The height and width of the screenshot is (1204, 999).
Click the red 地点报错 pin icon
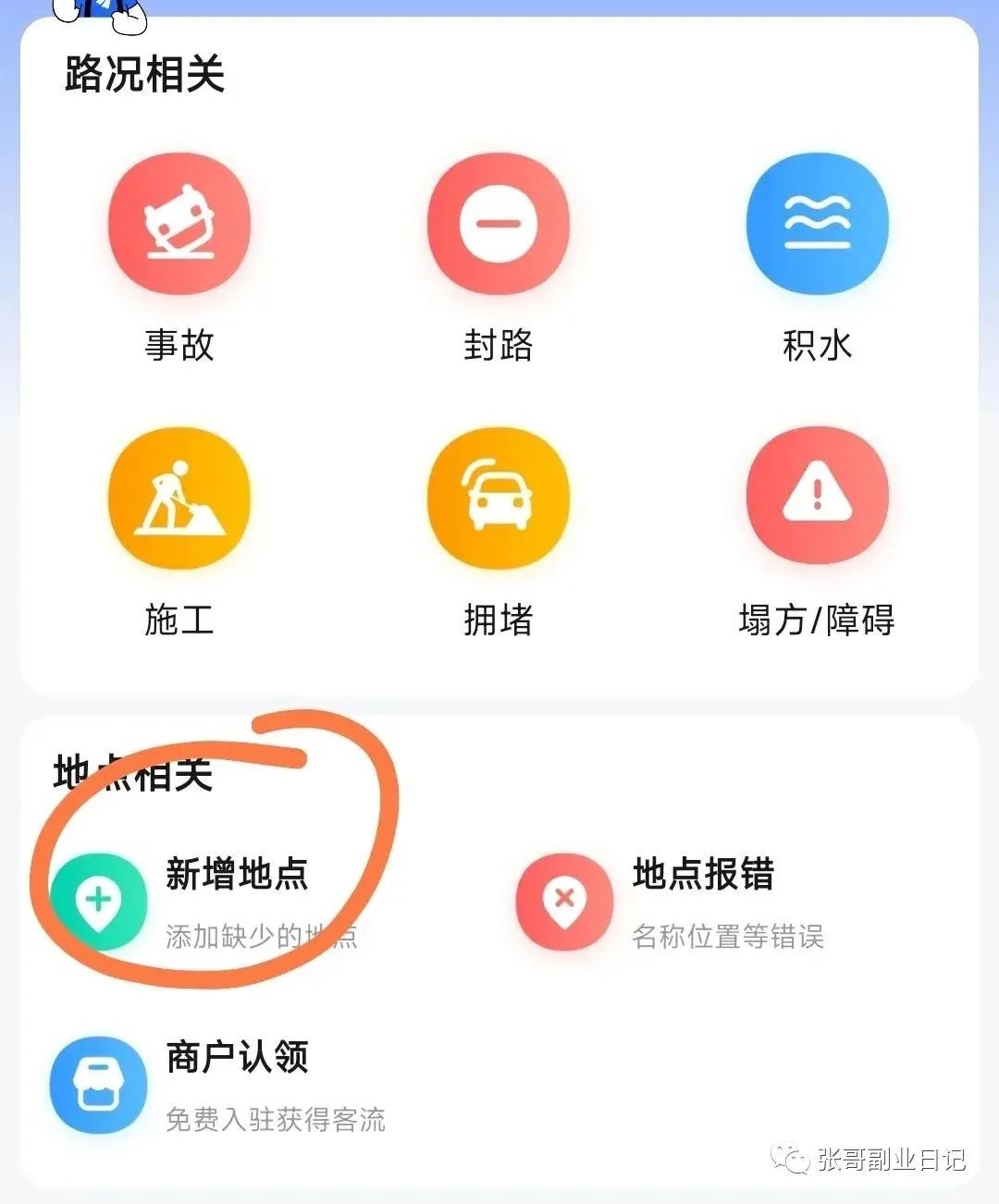[x=564, y=902]
